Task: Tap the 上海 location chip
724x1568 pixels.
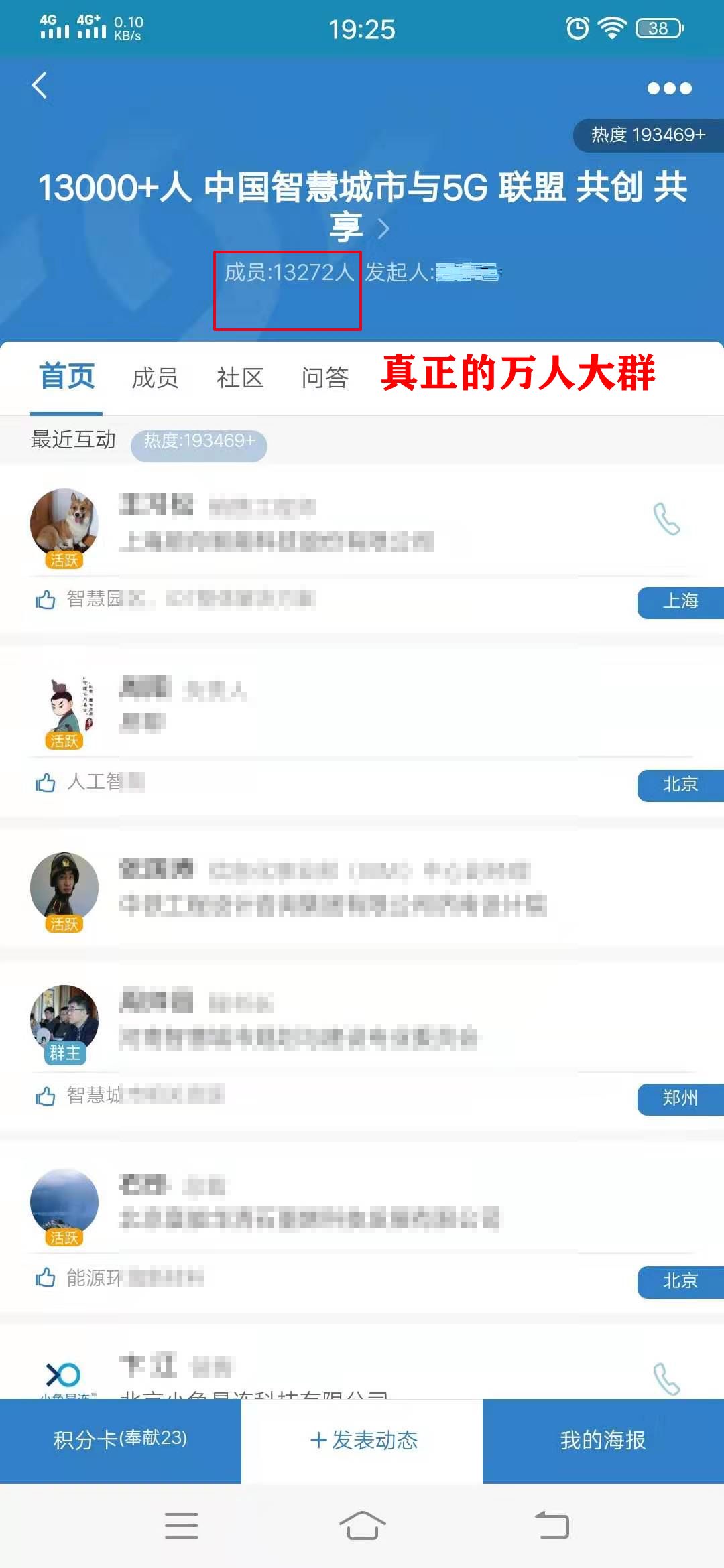Action: (680, 601)
